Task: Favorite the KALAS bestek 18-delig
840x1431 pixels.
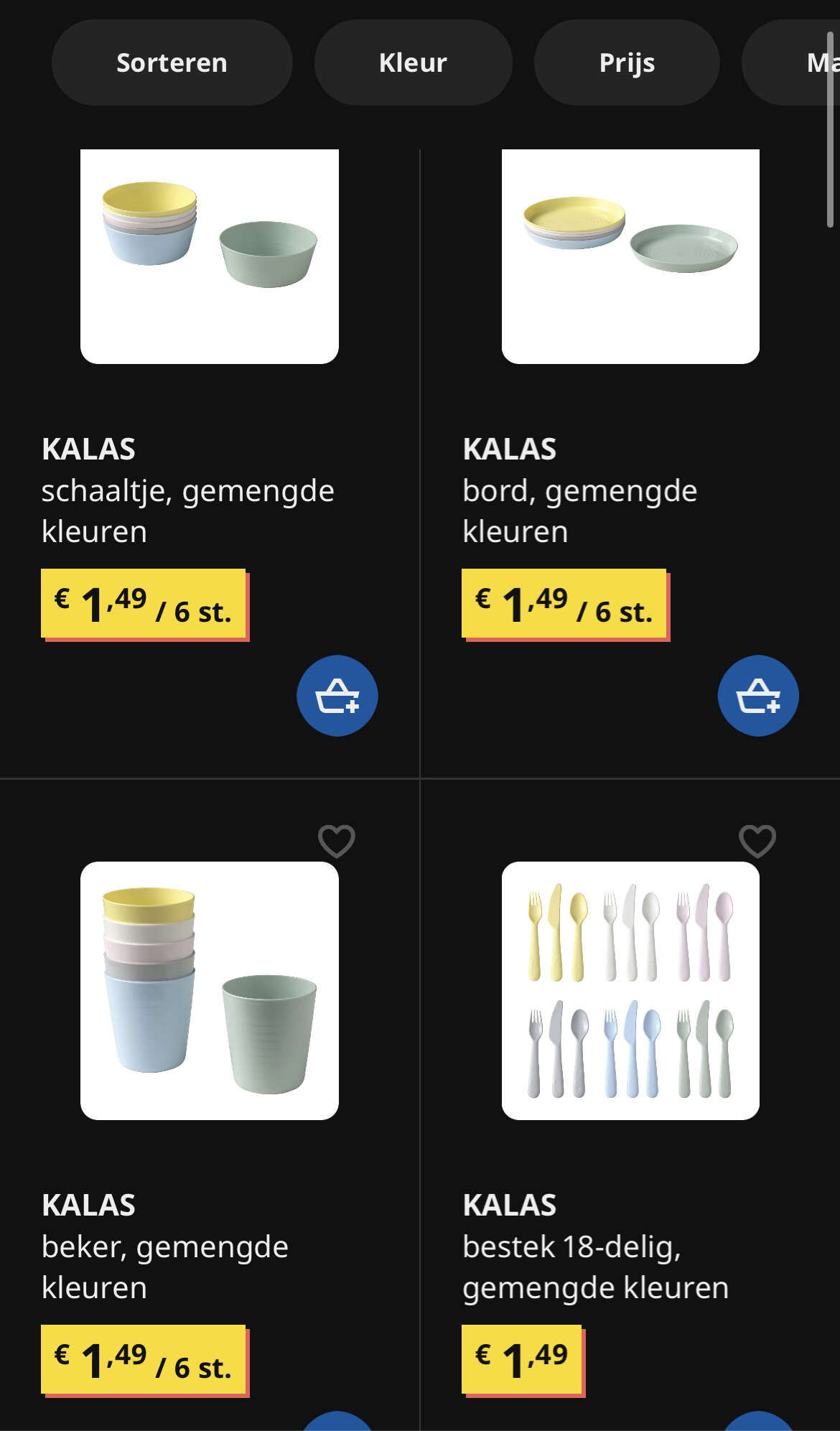Action: [x=757, y=840]
